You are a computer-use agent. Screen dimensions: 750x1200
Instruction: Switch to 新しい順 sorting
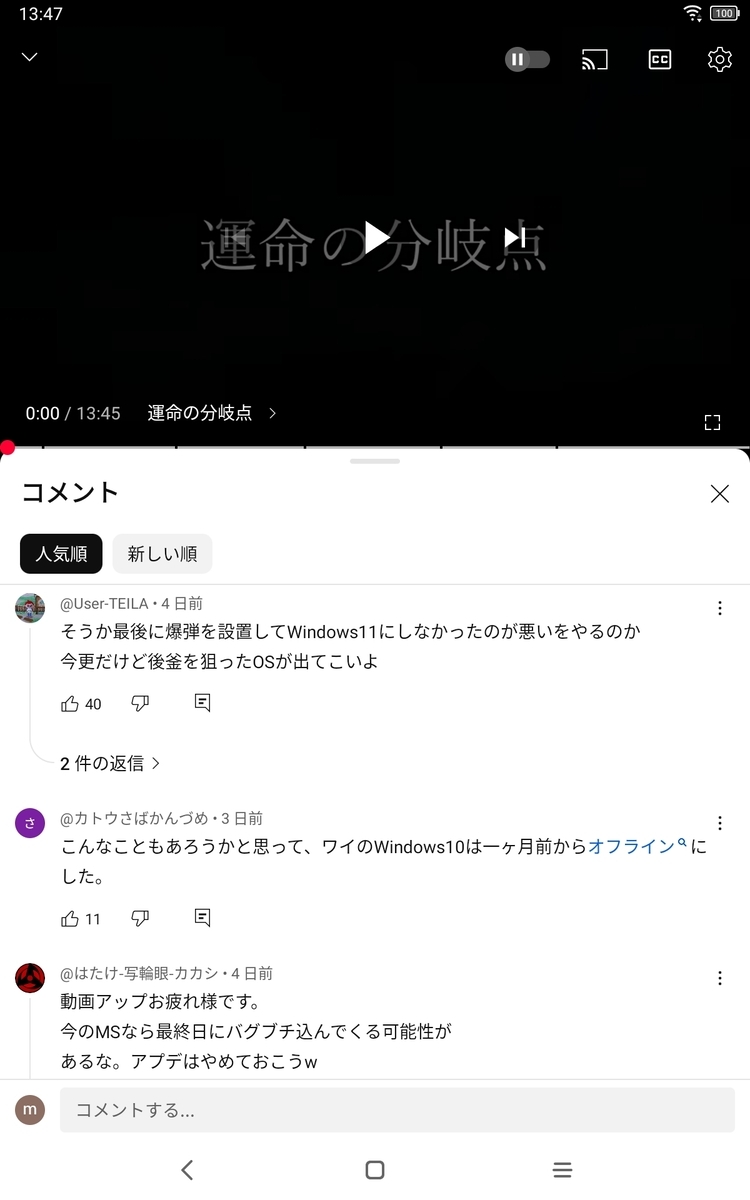click(162, 554)
